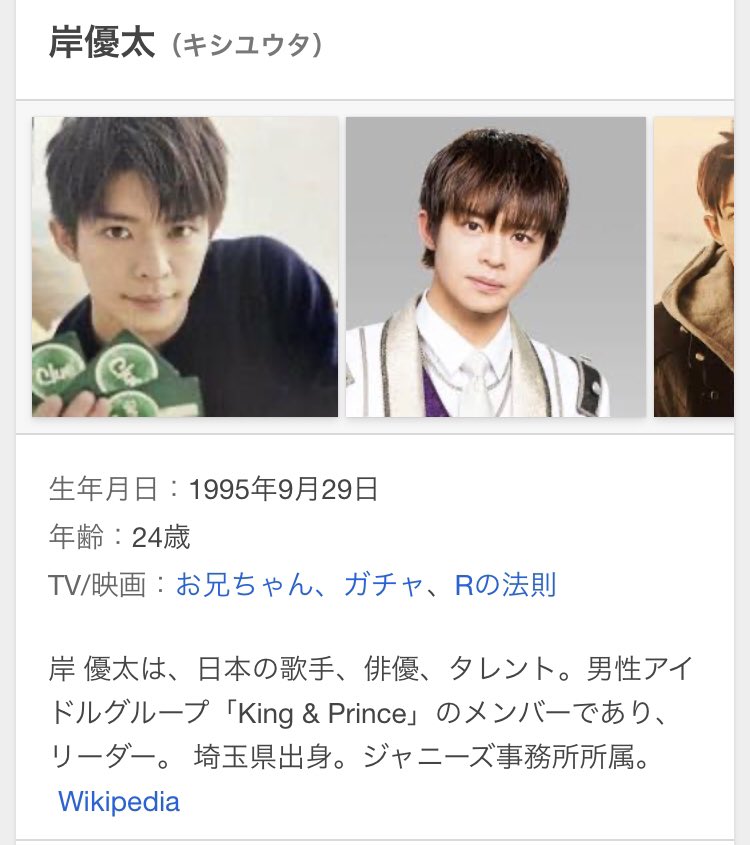The height and width of the screenshot is (845, 750).
Task: Open the second photo in white suit
Action: 495,267
